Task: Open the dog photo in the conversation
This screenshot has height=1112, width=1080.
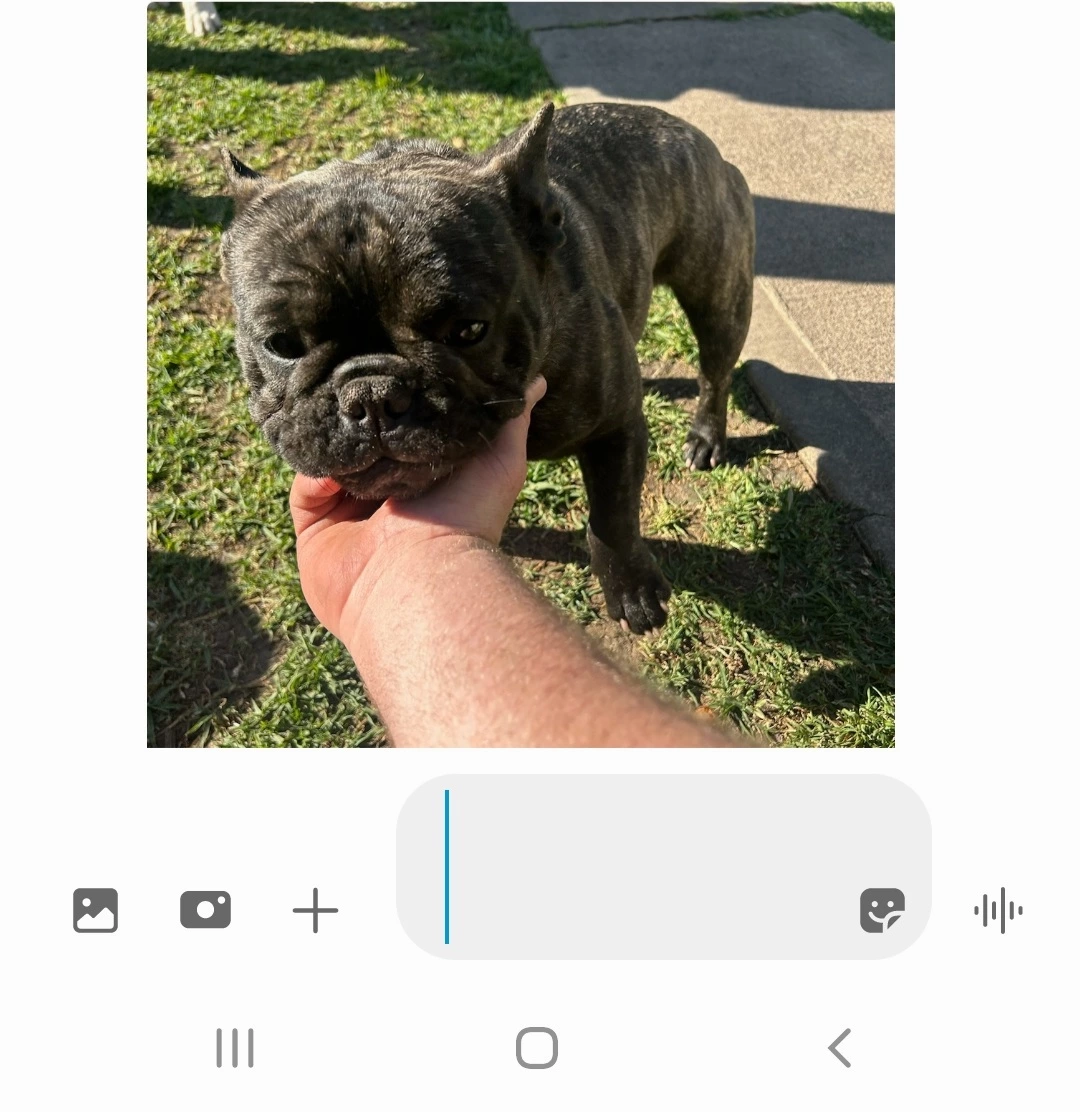Action: click(x=520, y=375)
